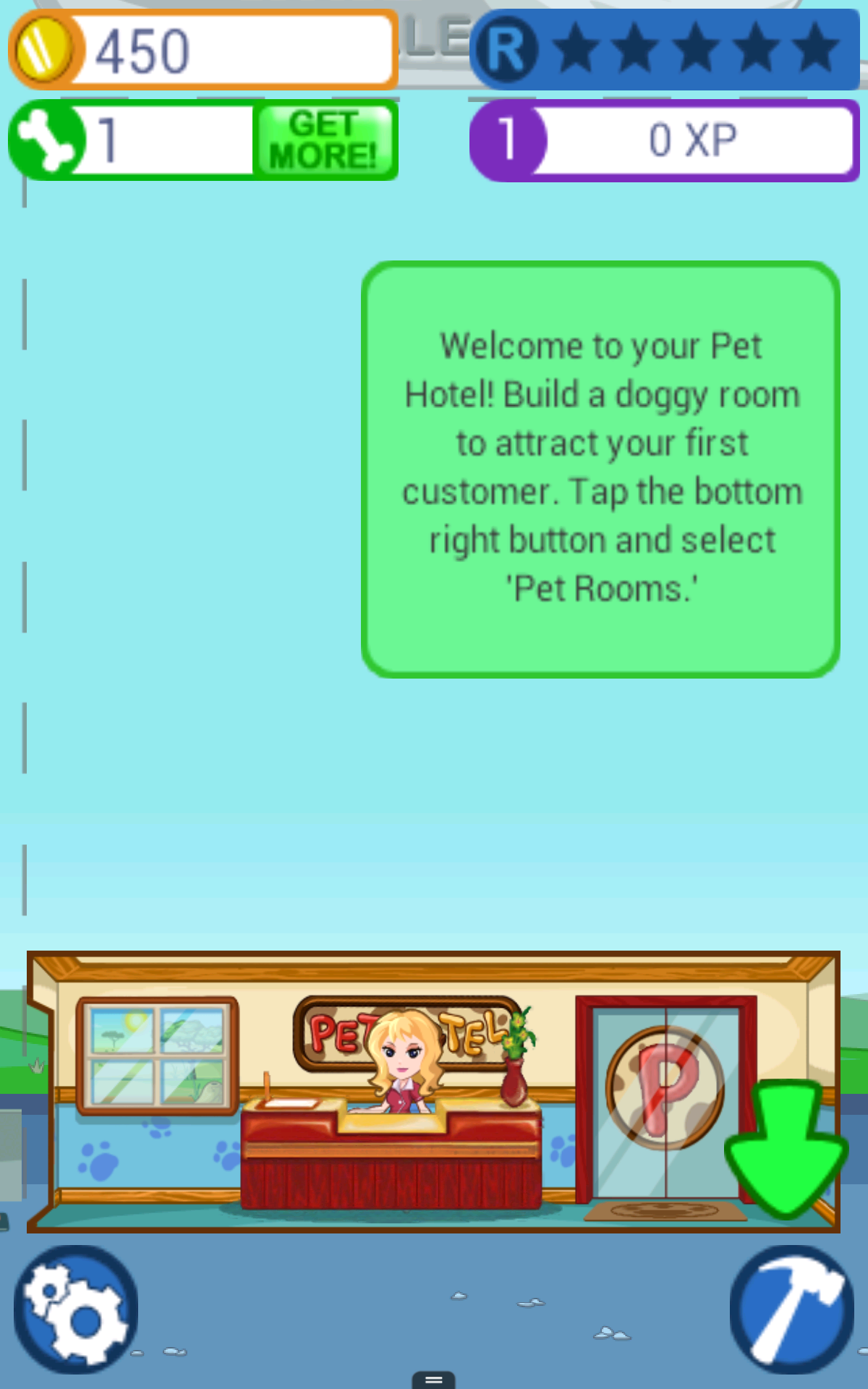Tap the reception lobby room

coord(391,1092)
